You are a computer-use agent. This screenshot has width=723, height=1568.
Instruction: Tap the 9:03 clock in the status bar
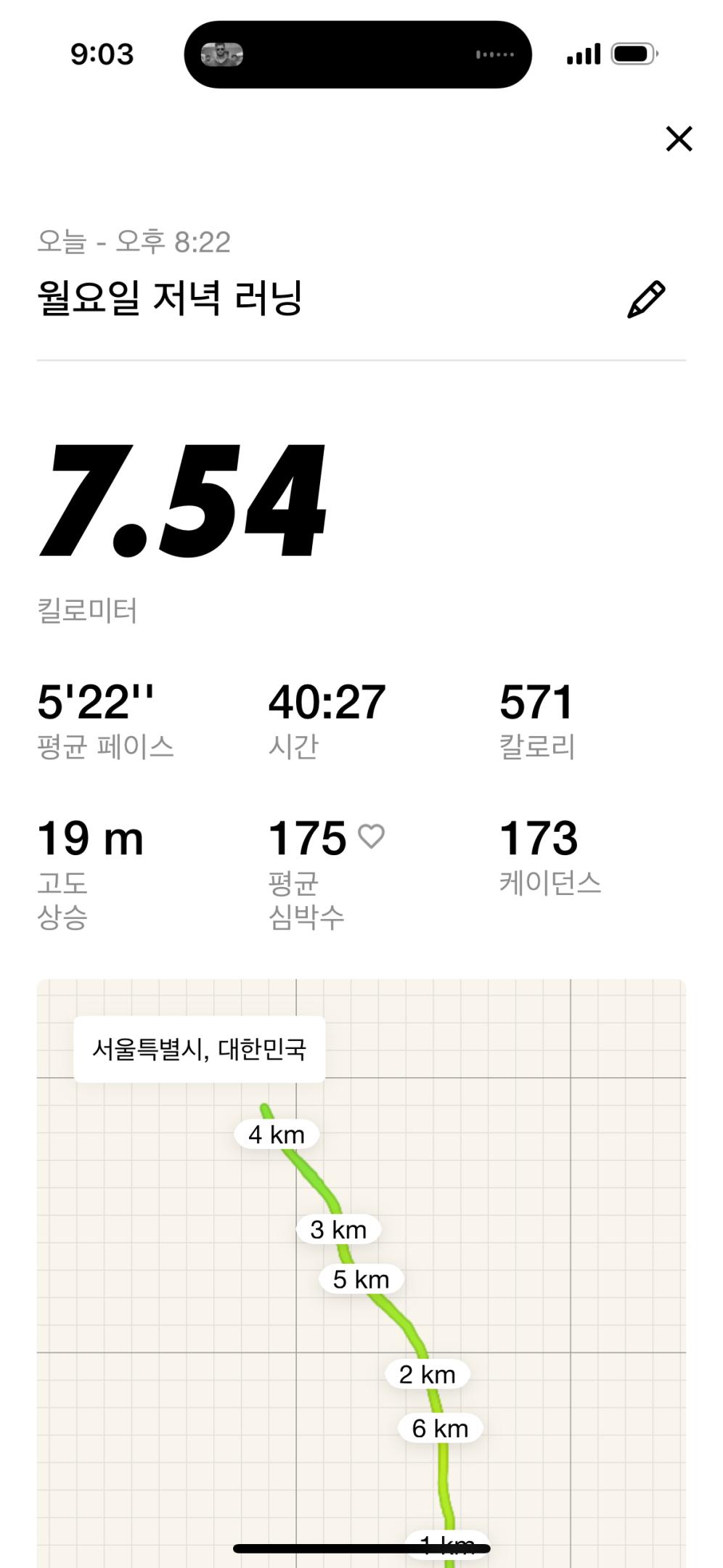click(100, 53)
